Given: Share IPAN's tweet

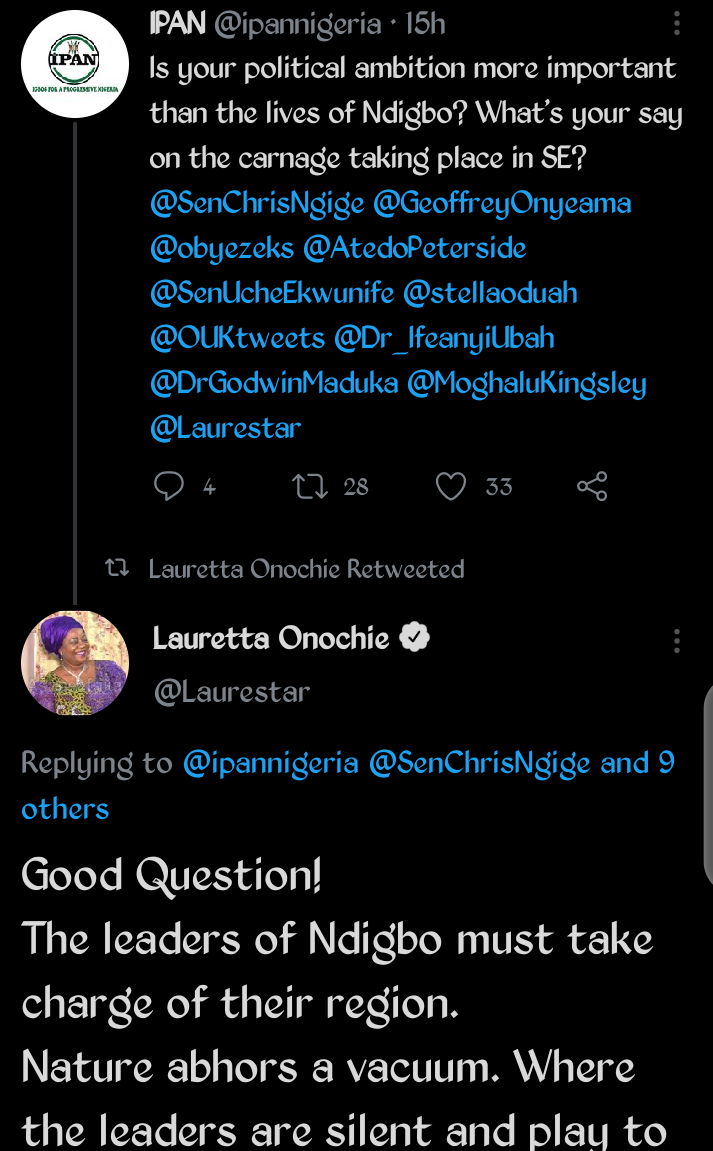Looking at the screenshot, I should click(x=592, y=486).
